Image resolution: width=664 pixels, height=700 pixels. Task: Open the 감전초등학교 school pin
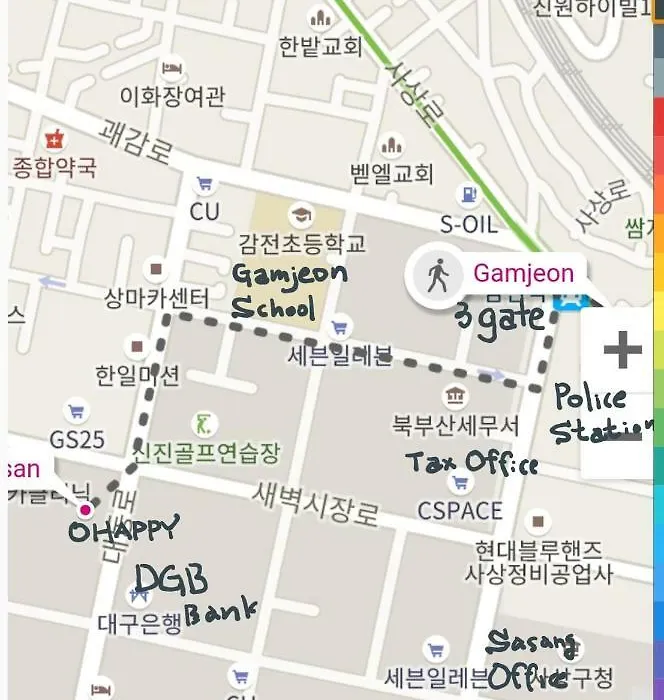coord(299,215)
